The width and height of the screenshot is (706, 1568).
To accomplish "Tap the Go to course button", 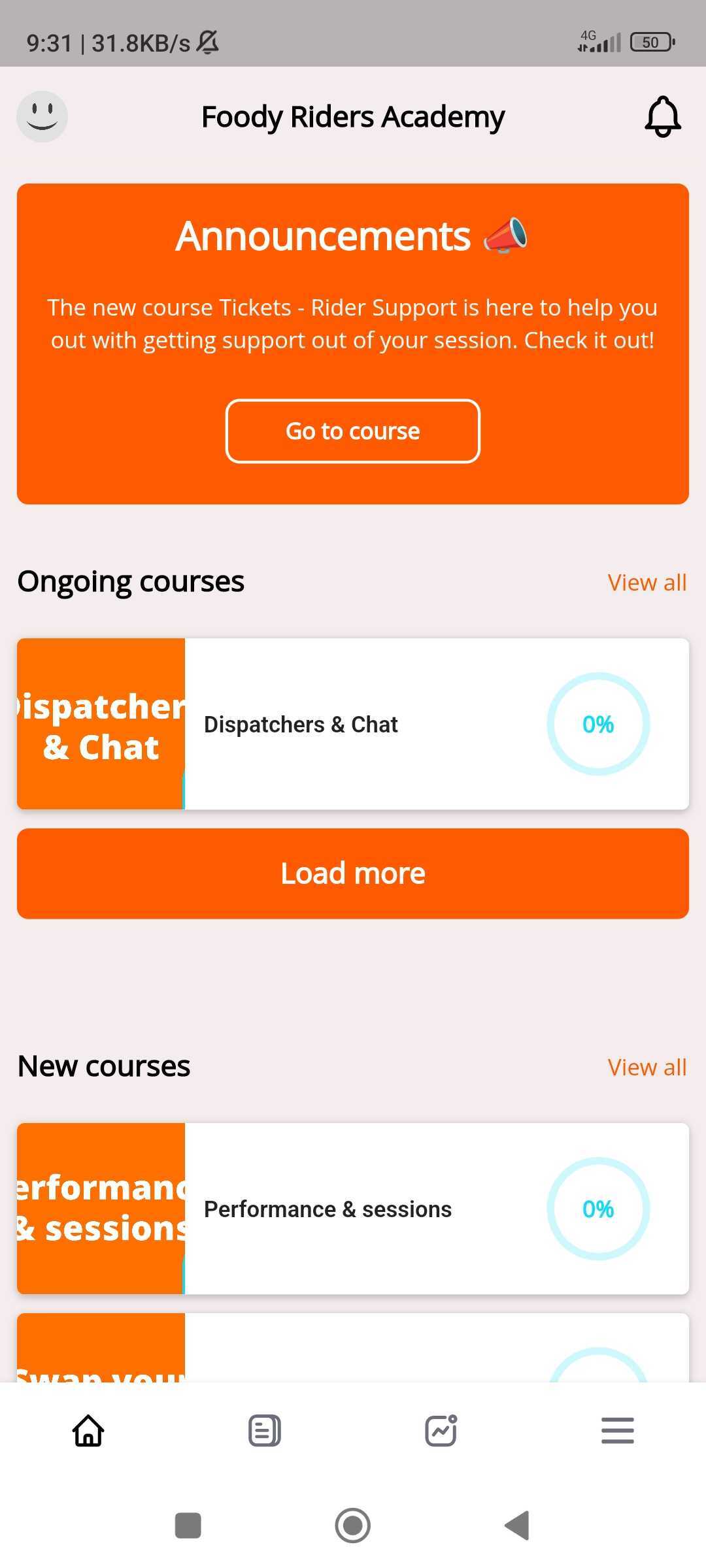I will [x=353, y=431].
